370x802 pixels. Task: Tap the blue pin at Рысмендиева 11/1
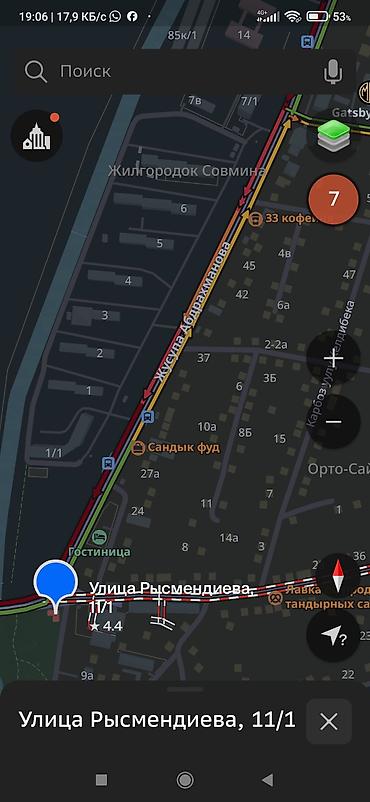click(55, 585)
